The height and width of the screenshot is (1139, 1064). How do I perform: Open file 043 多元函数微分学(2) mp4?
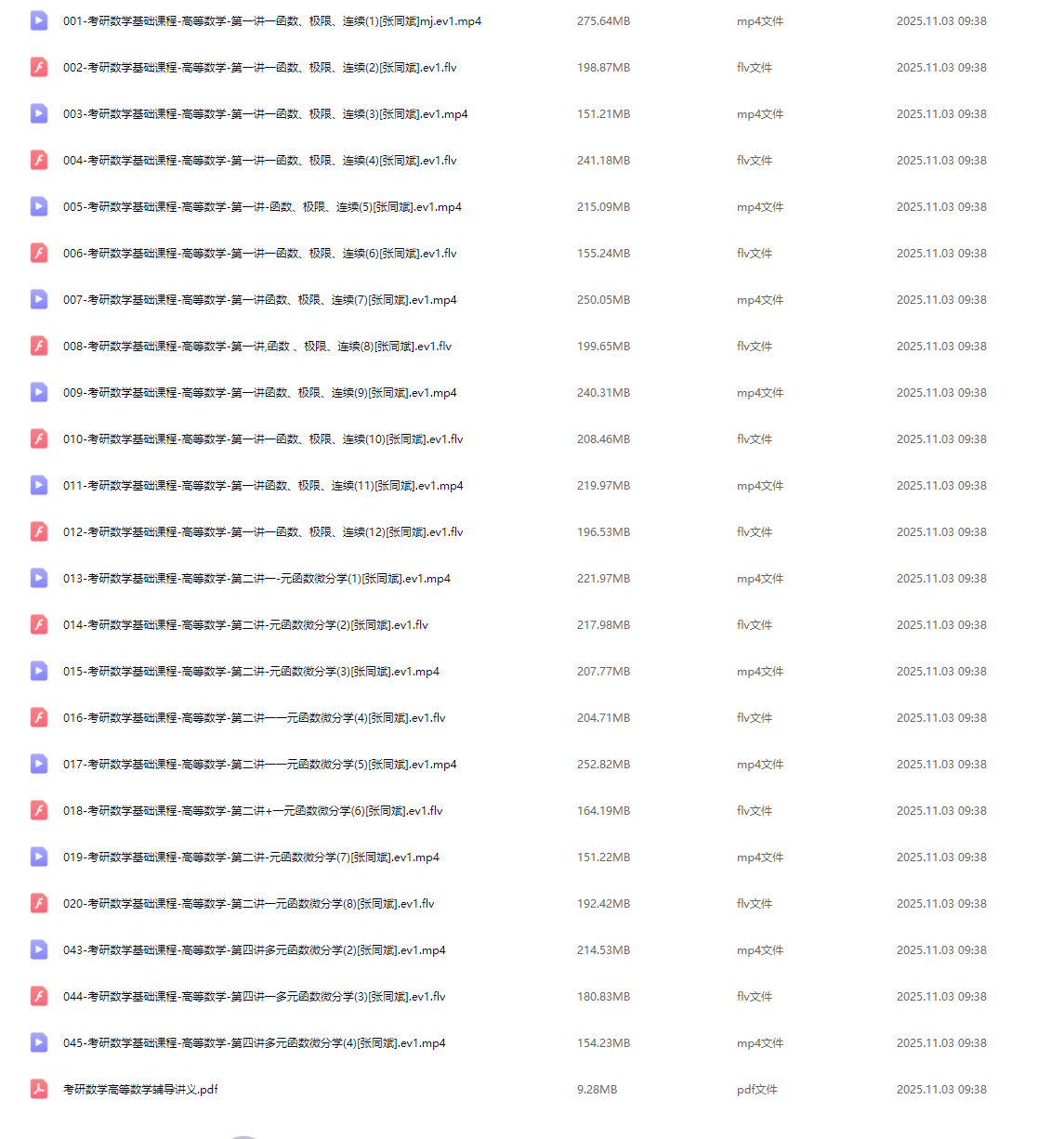tap(254, 950)
